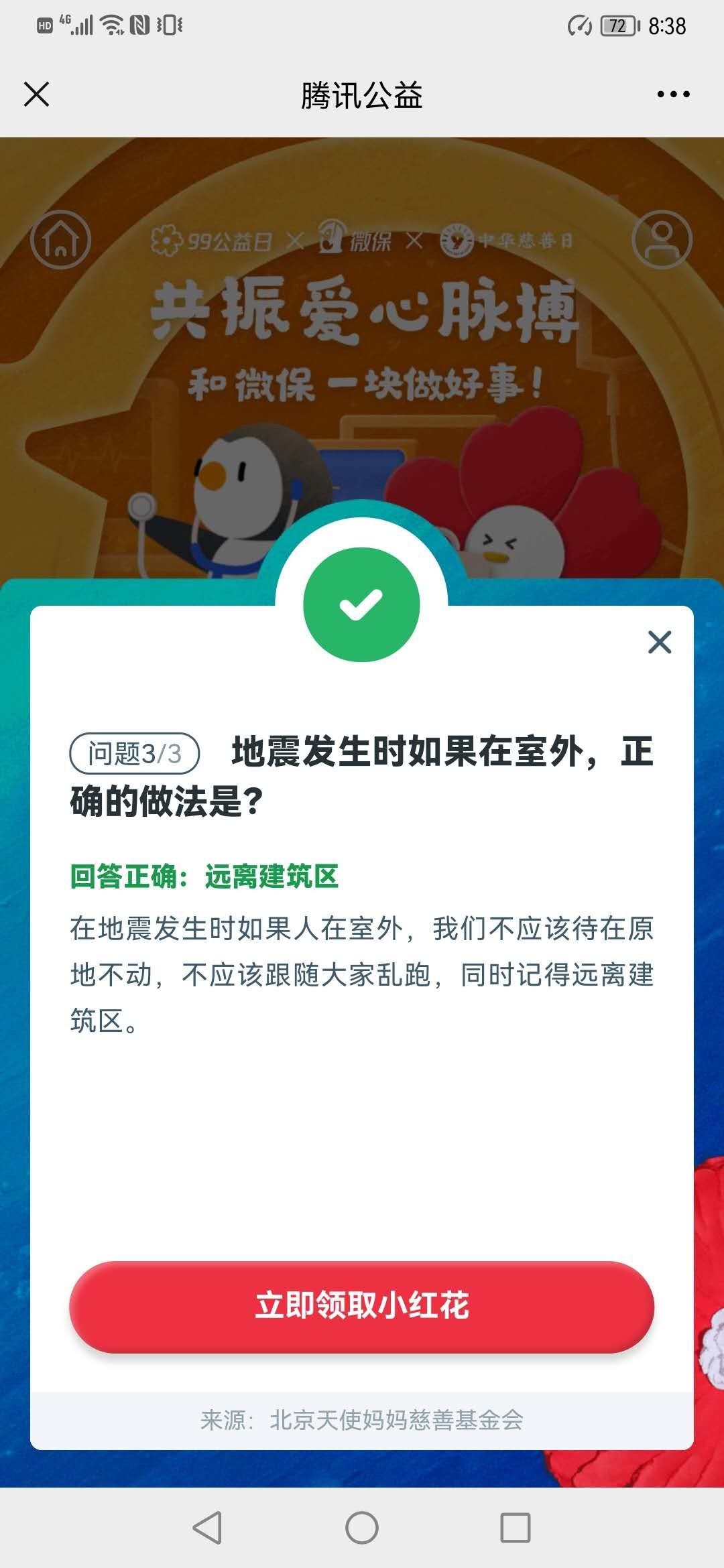The width and height of the screenshot is (724, 1568).
Task: Dismiss the quiz answer popup
Action: 660,642
